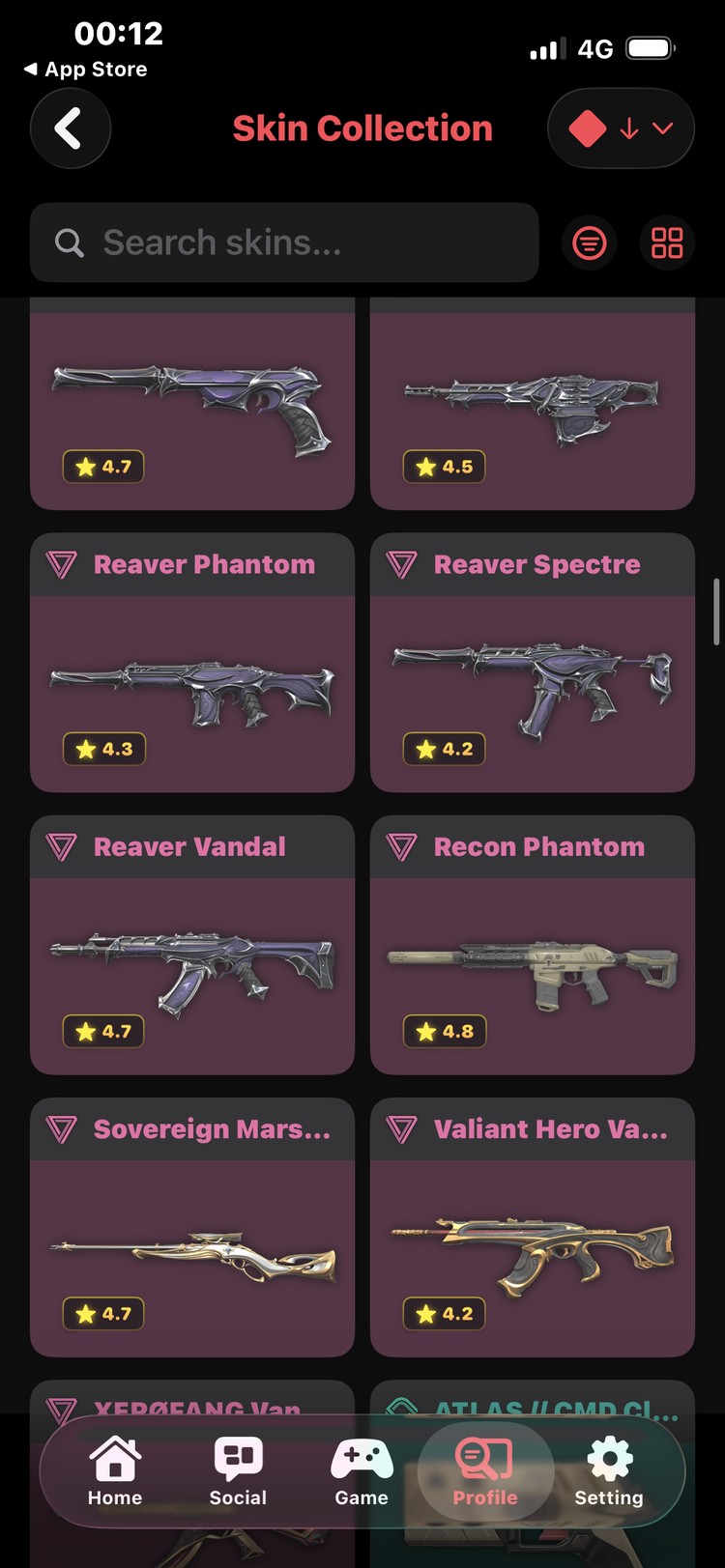Switch to the Game tab
Image resolution: width=725 pixels, height=1568 pixels.
click(x=362, y=1471)
